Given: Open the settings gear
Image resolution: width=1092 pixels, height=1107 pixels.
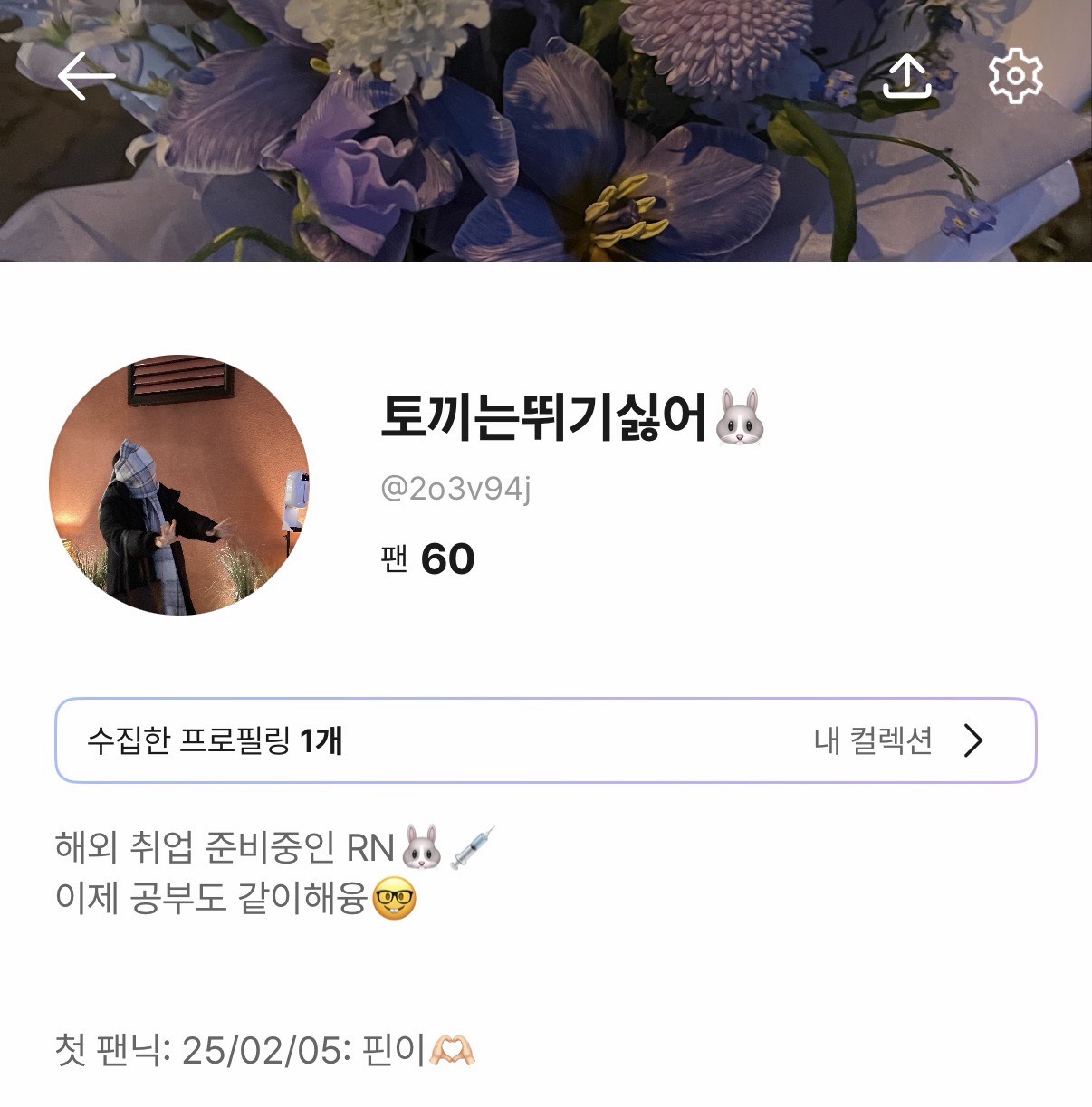Looking at the screenshot, I should (x=1015, y=76).
